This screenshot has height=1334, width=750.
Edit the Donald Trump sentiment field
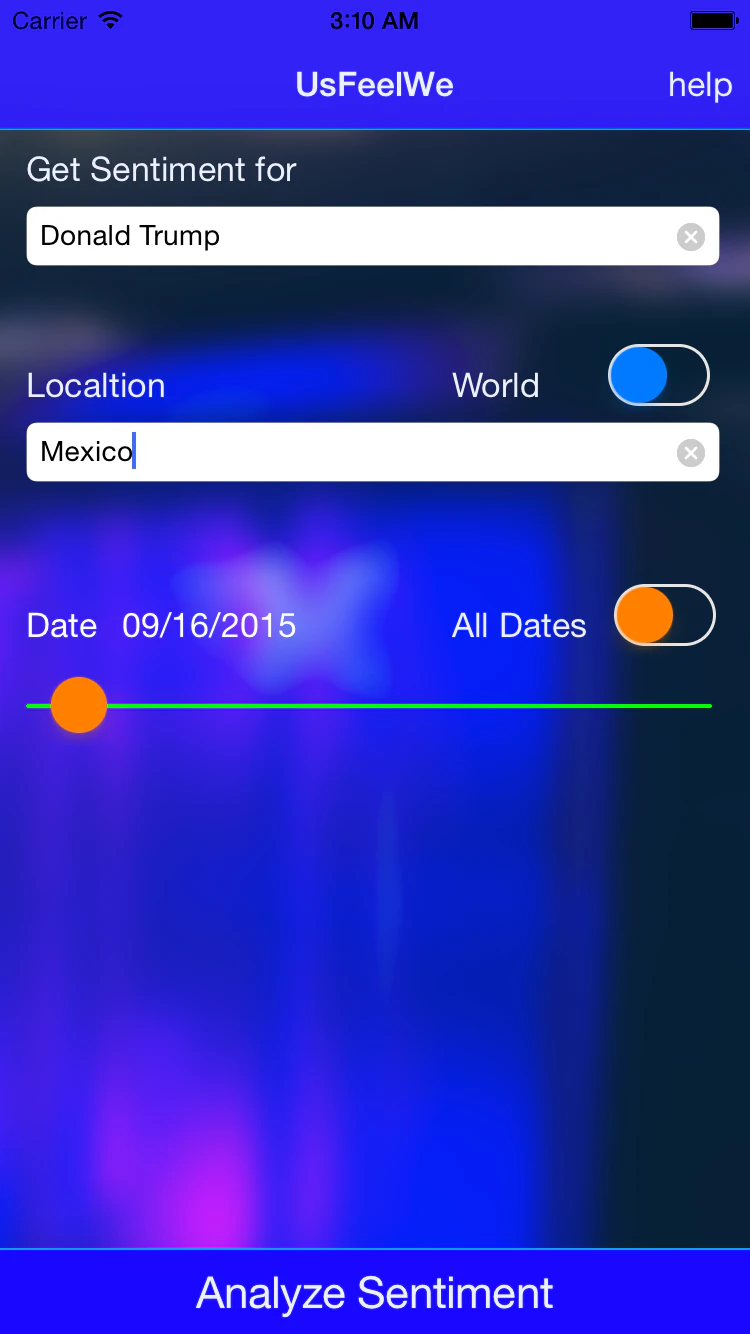pos(372,236)
